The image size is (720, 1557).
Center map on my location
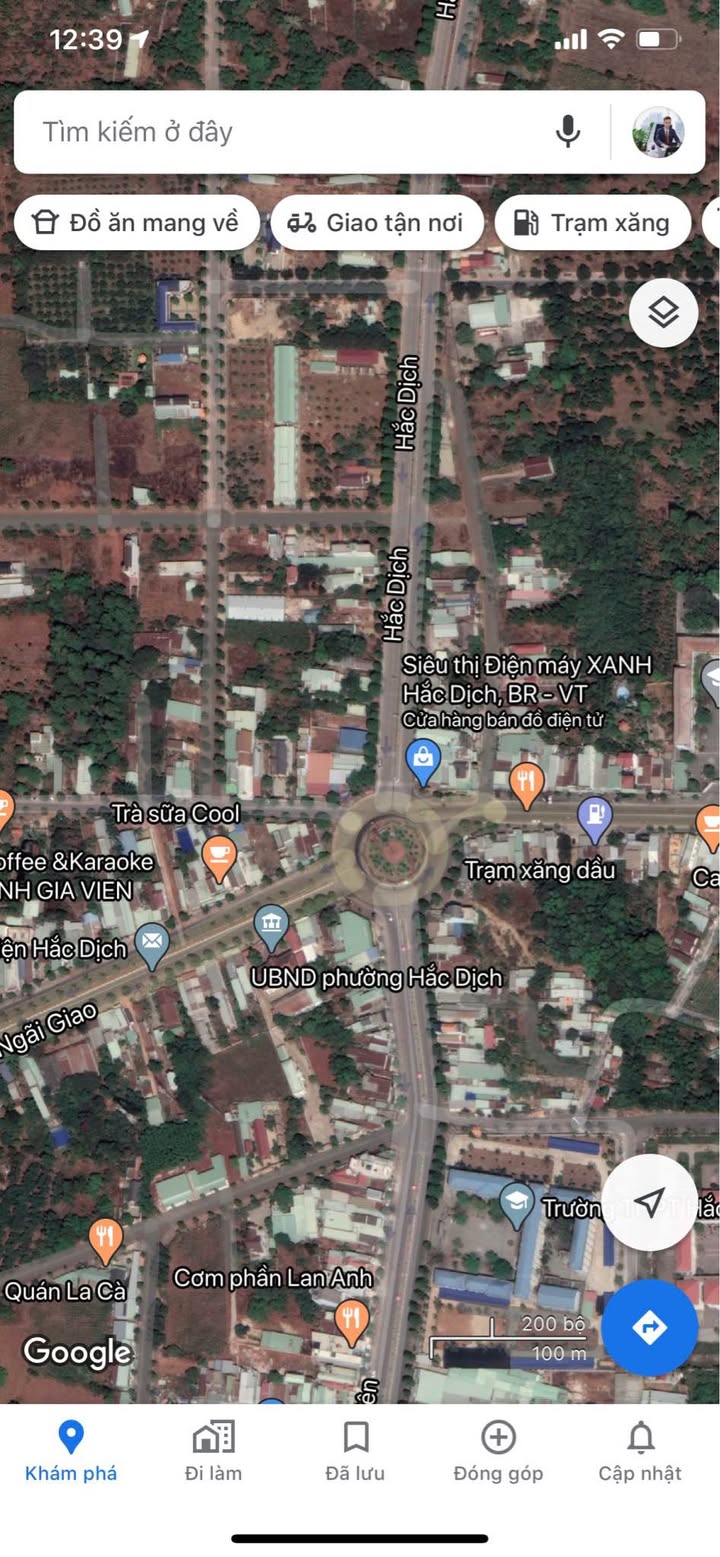point(650,1203)
